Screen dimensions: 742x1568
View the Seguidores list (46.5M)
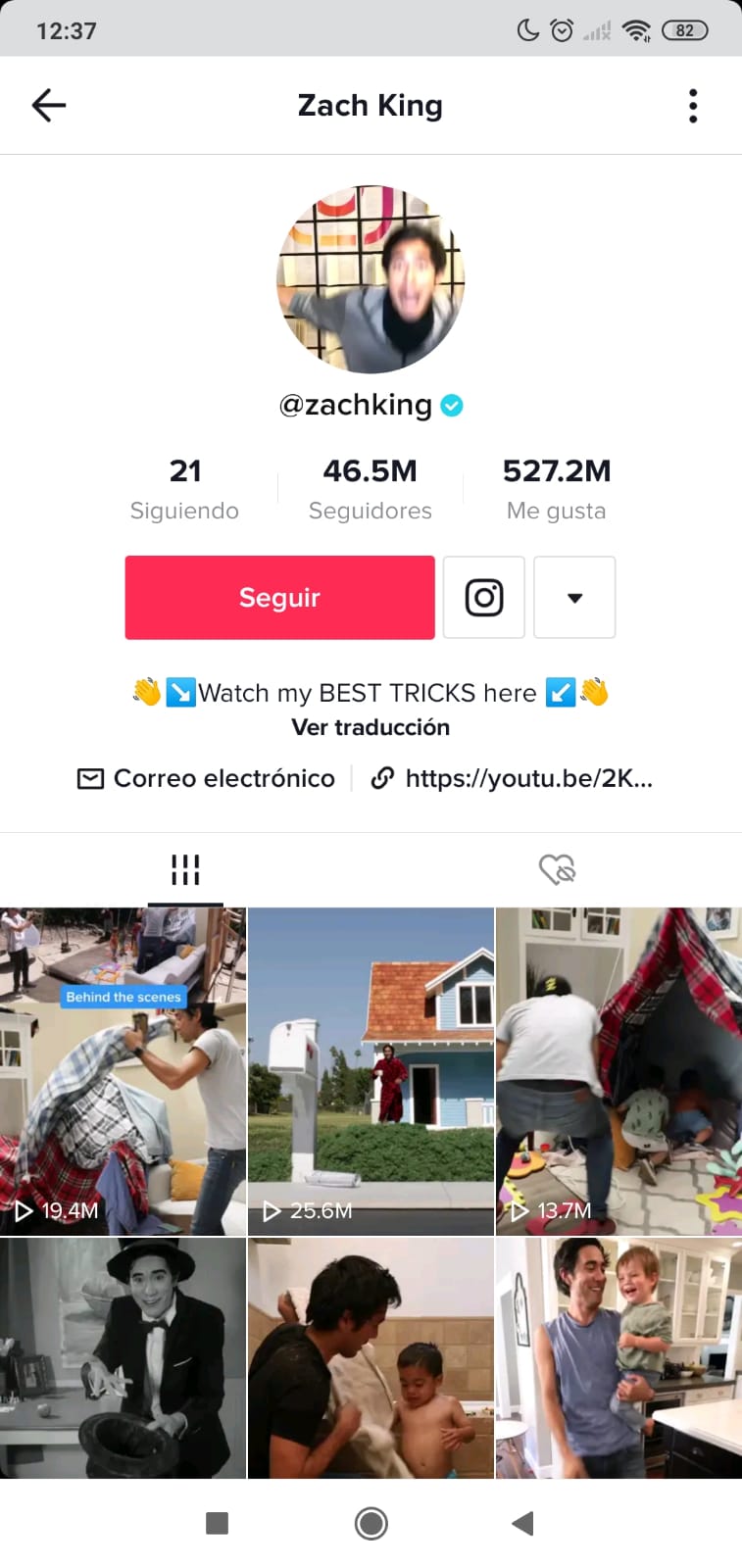(371, 488)
